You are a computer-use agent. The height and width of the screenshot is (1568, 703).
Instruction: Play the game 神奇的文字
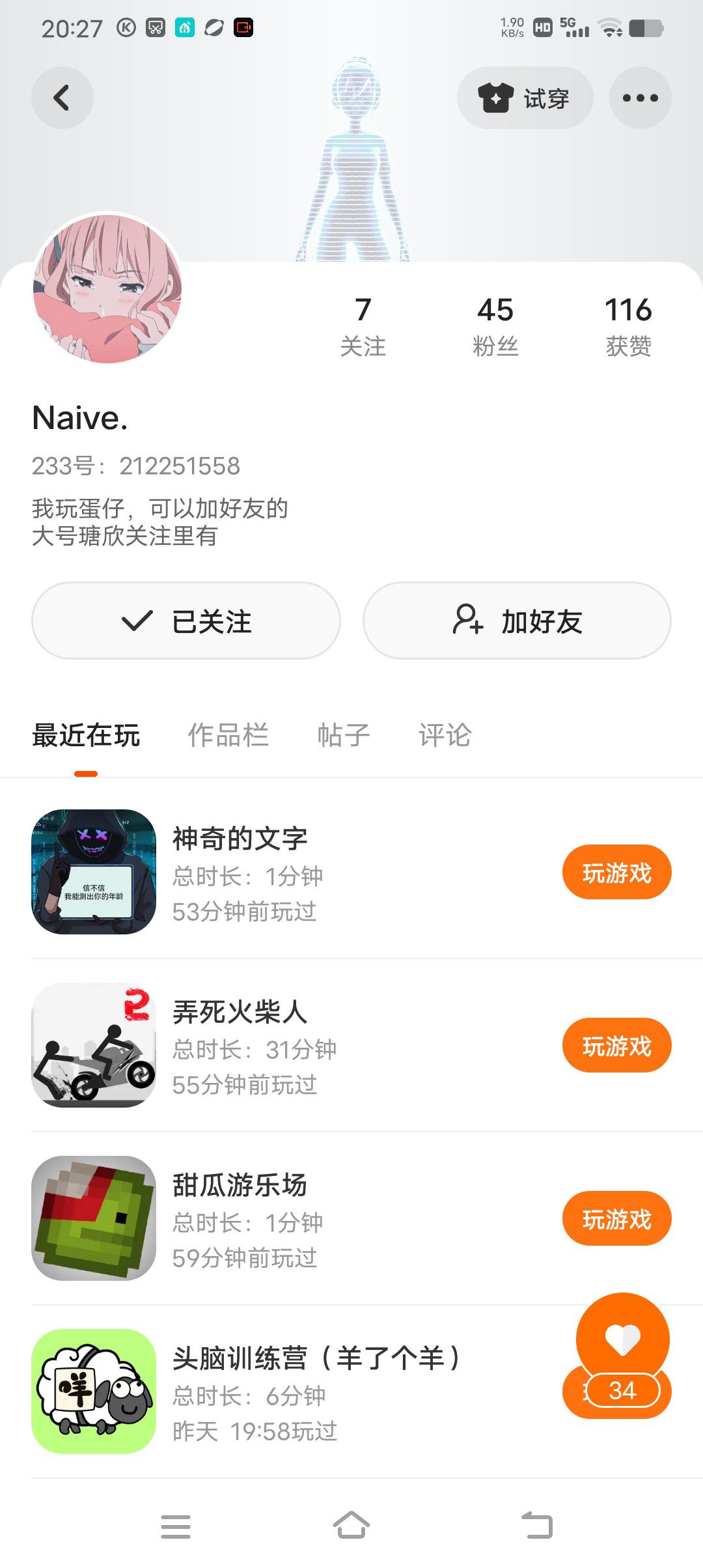tap(616, 873)
